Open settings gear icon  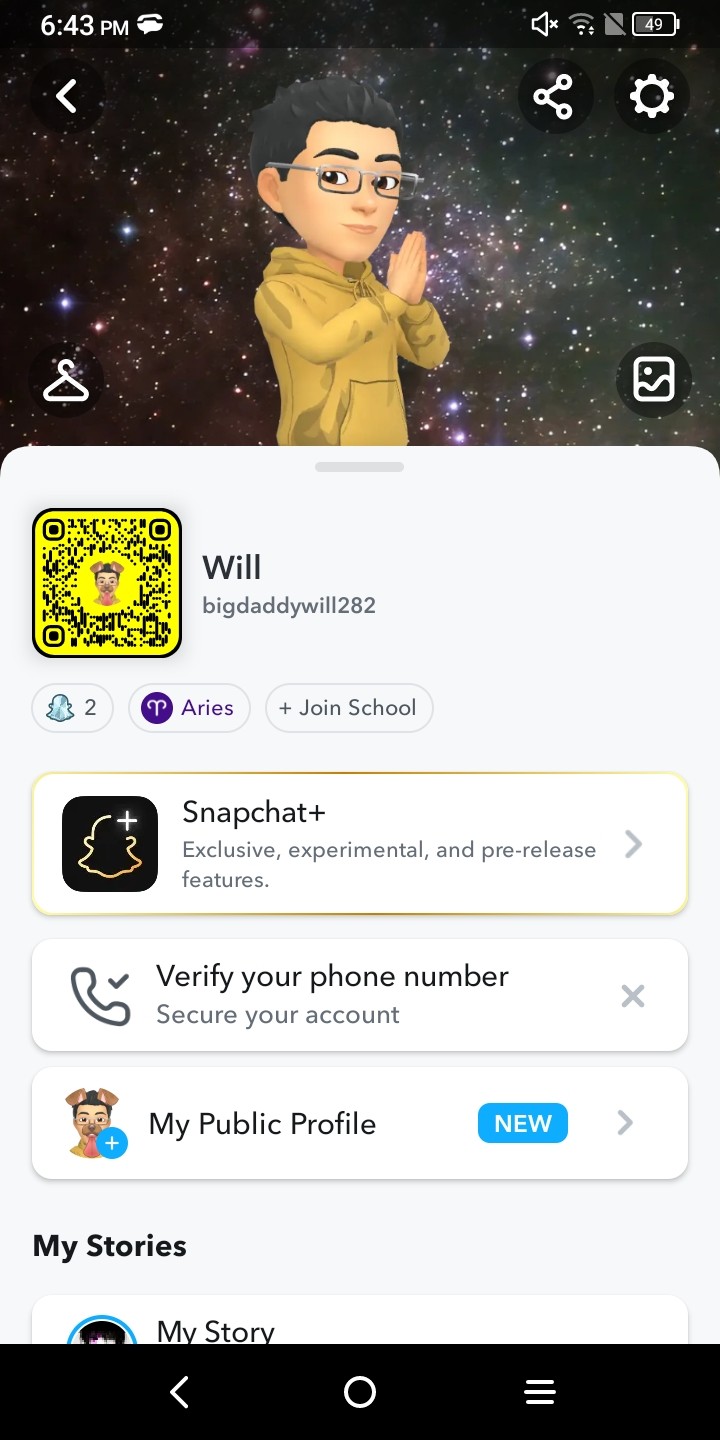pos(651,97)
